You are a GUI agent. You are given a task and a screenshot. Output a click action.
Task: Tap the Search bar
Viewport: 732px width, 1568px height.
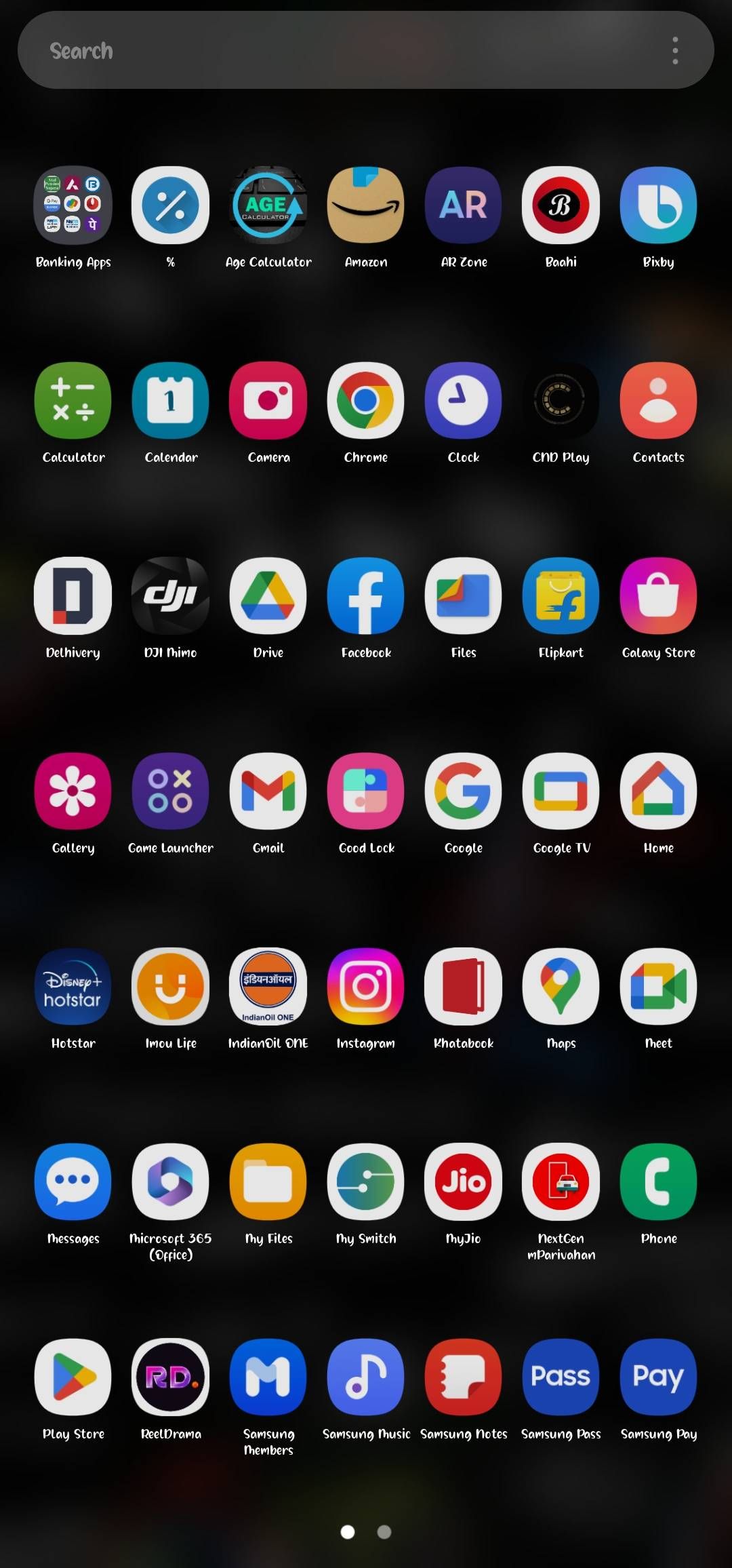click(271, 50)
